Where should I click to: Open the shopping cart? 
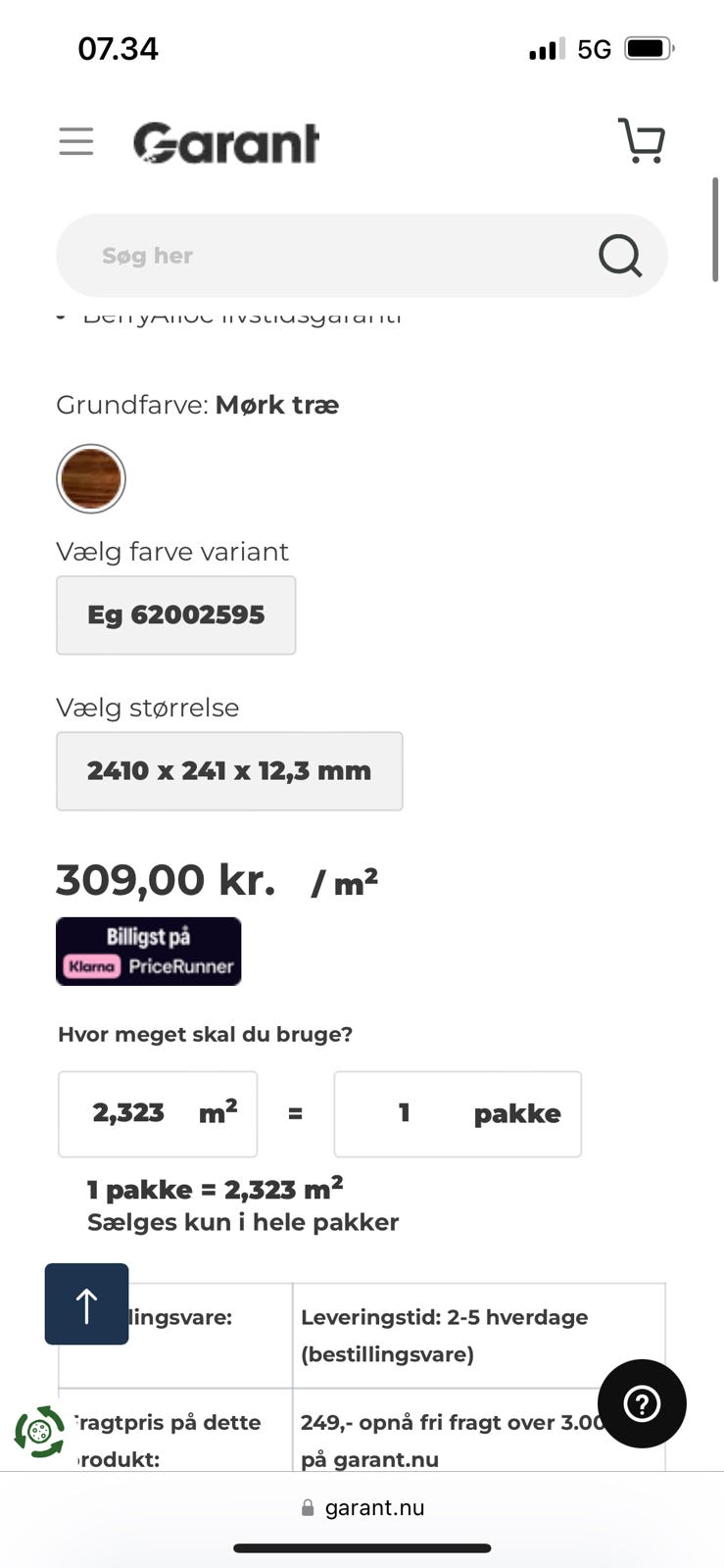point(642,141)
